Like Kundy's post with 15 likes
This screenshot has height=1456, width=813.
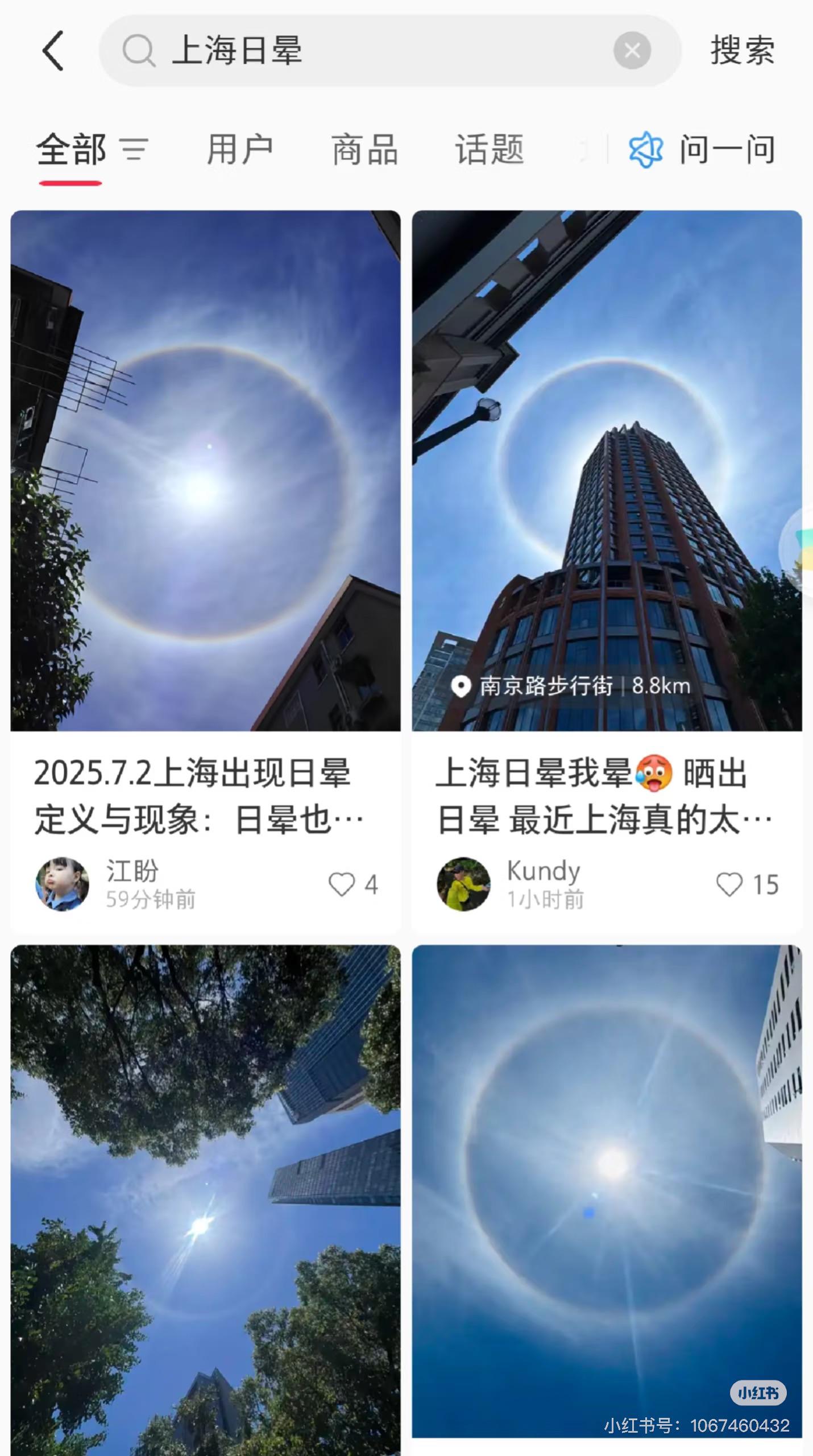pos(747,884)
